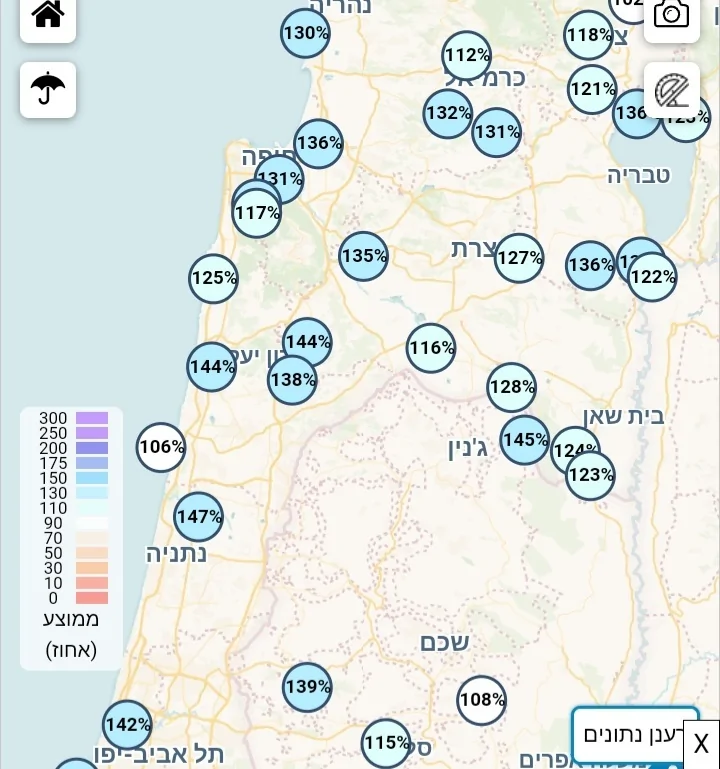Toggle the crossed-out map layer icon

tap(671, 91)
